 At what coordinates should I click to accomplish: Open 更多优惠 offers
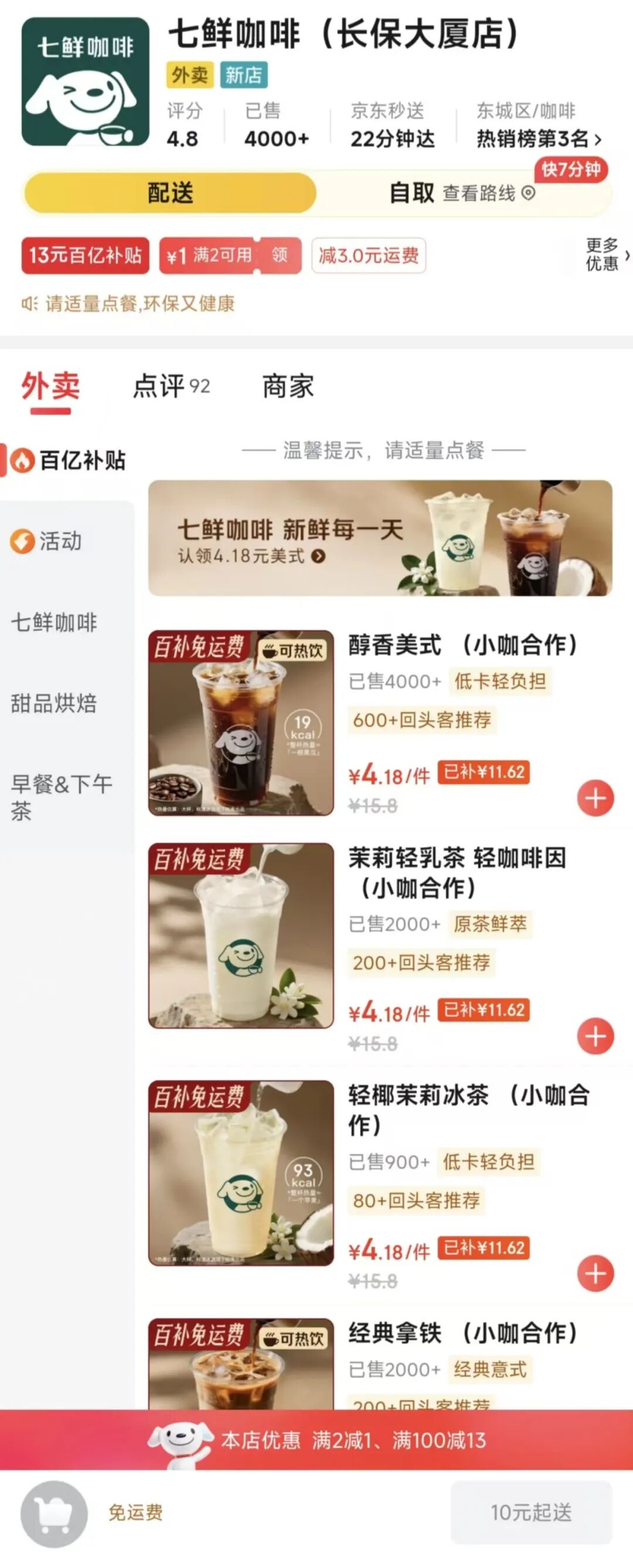(x=605, y=254)
